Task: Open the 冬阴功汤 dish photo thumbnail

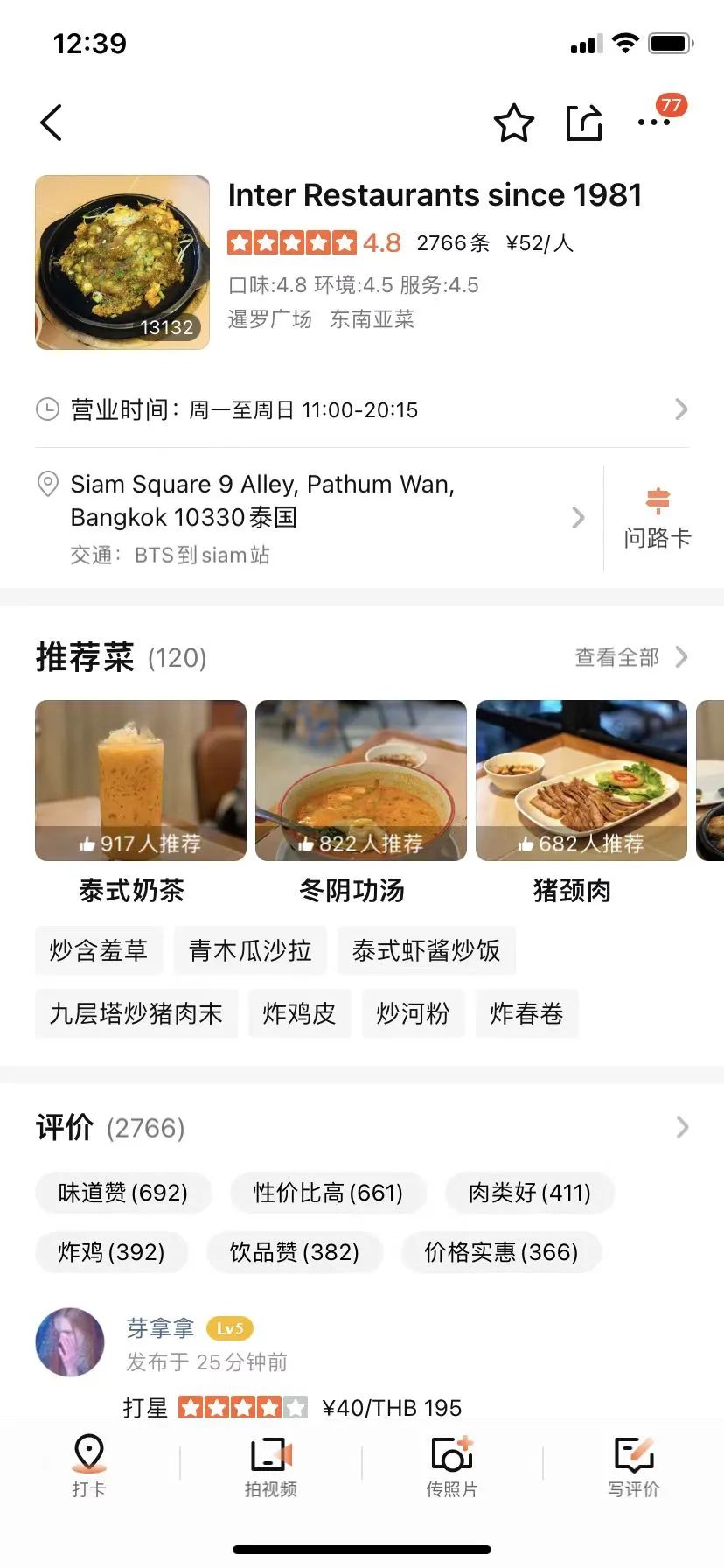Action: pos(360,780)
